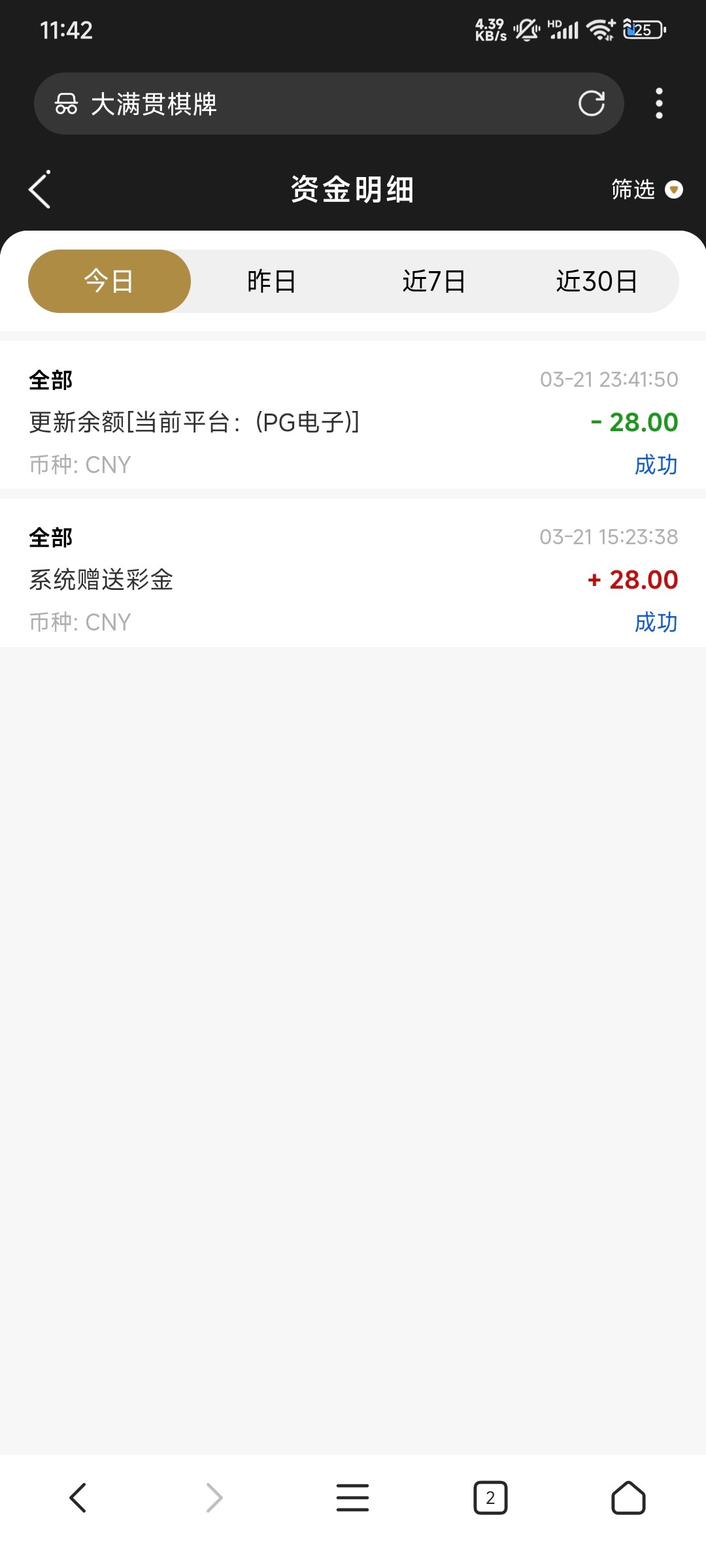Open the browser menu with three lines
The width and height of the screenshot is (706, 1568).
click(x=352, y=1497)
